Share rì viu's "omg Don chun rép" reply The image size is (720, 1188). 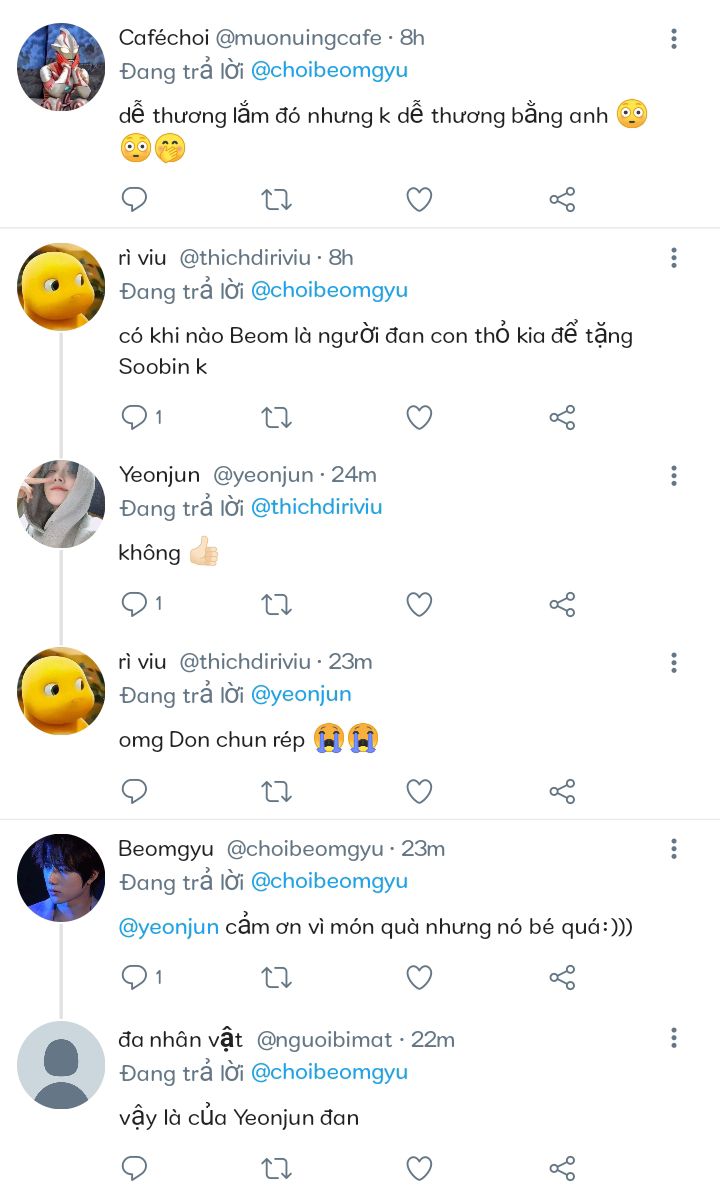click(x=562, y=792)
